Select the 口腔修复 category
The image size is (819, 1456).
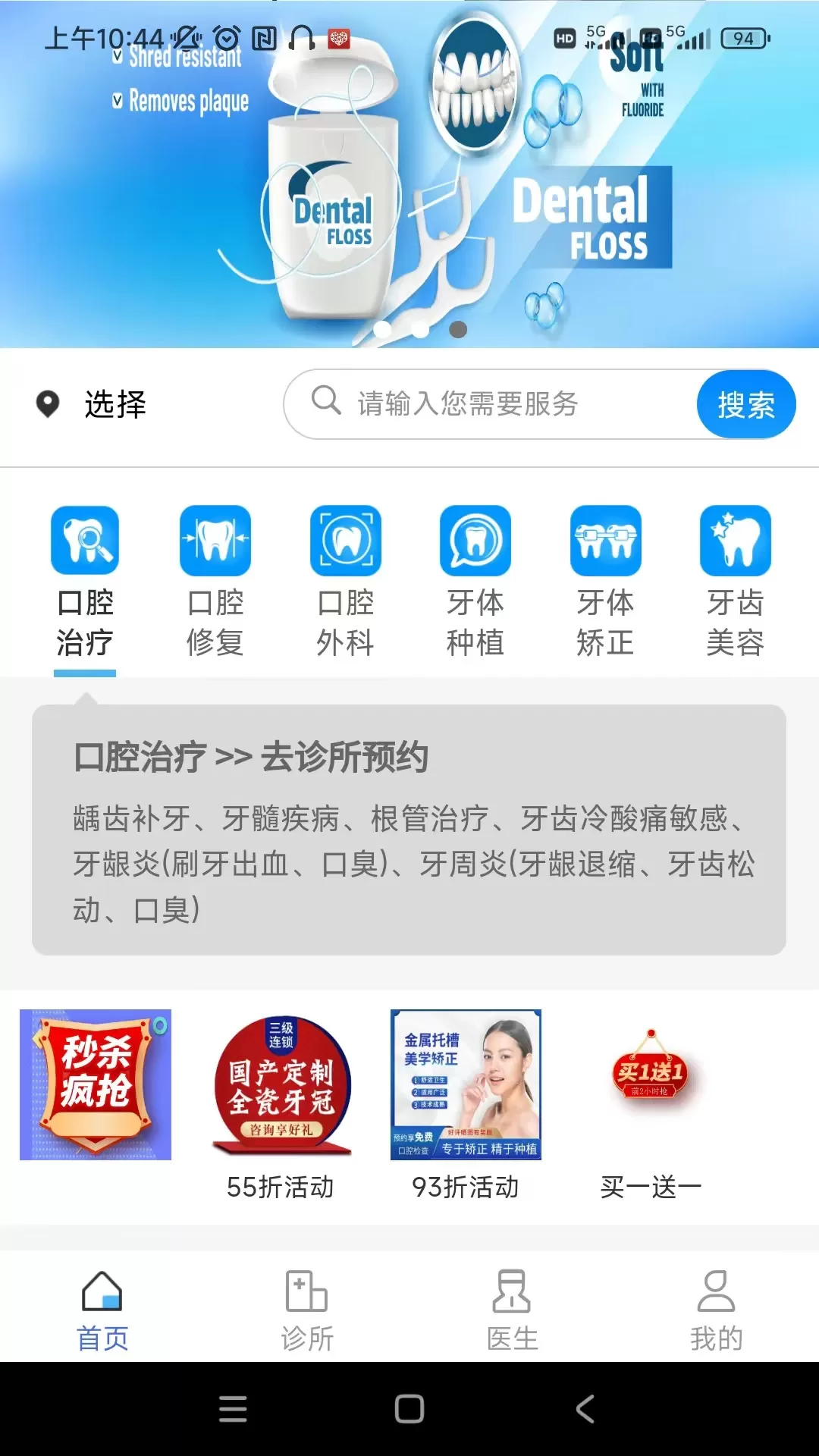click(x=215, y=581)
